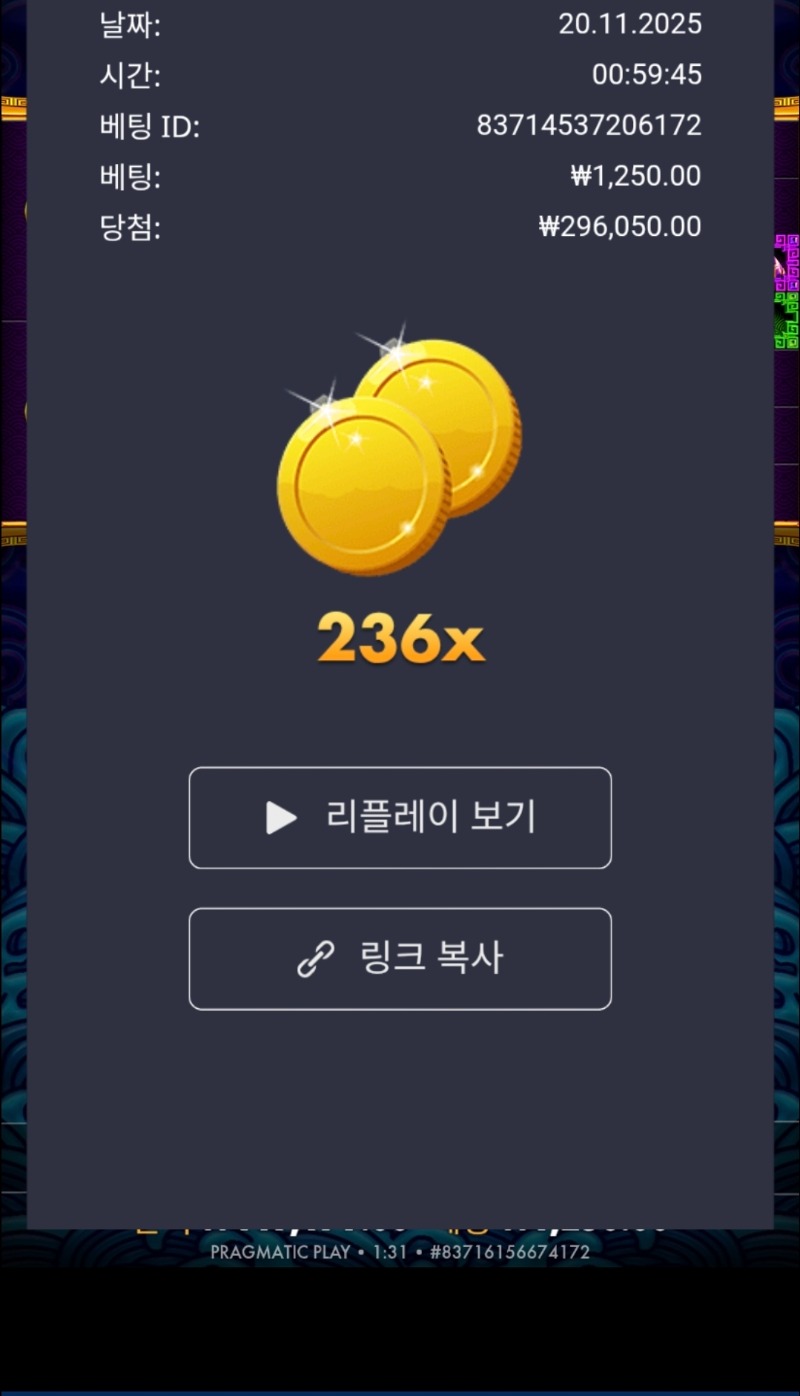Click the 베팅 amount ₩1,250.00
The height and width of the screenshot is (1396, 800).
point(635,175)
